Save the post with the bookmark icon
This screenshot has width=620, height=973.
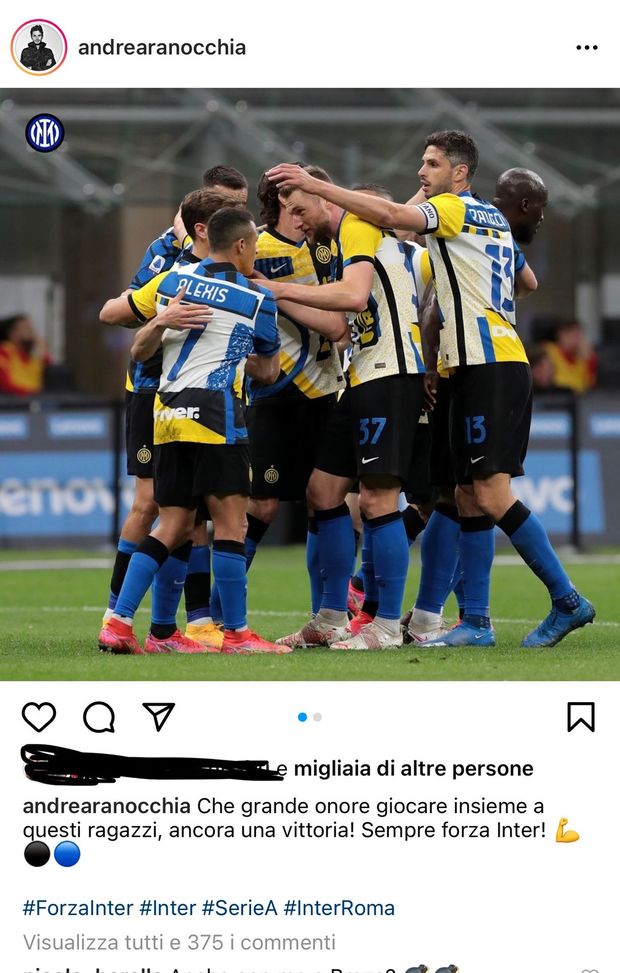pyautogui.click(x=581, y=716)
